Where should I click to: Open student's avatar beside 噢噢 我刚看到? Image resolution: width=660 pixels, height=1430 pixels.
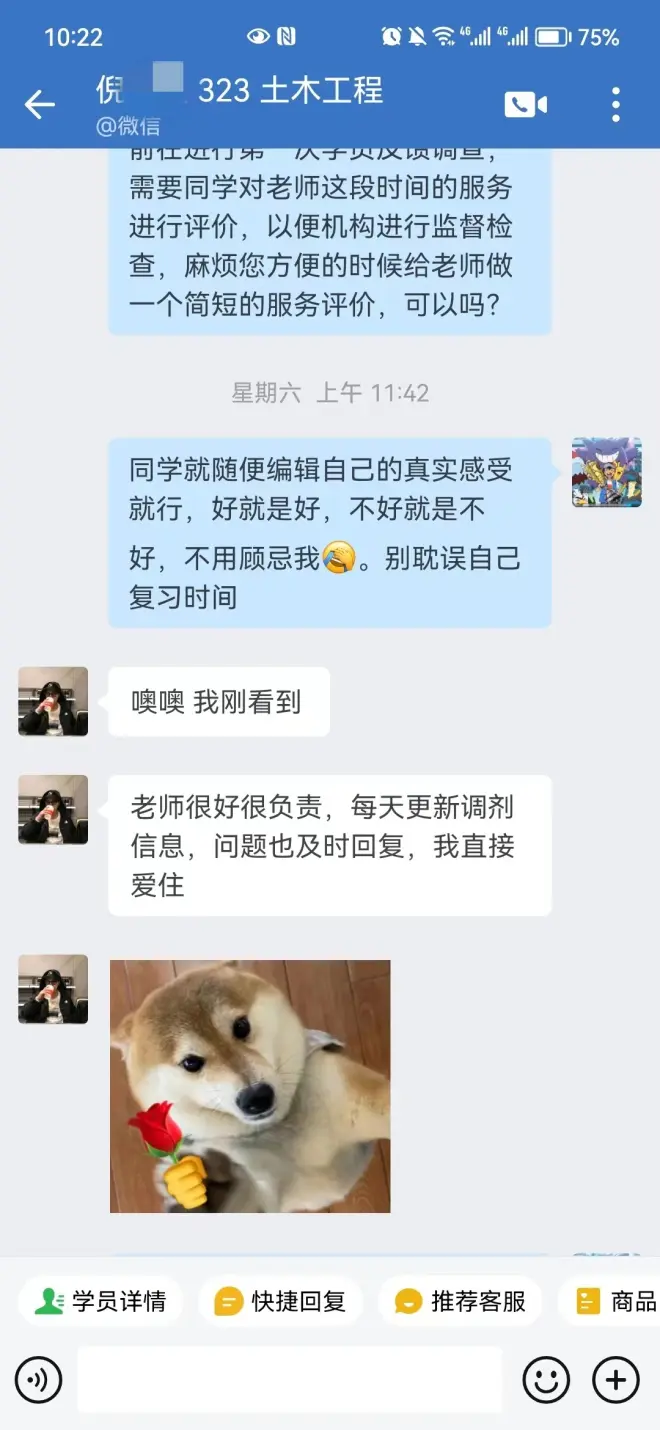(53, 702)
